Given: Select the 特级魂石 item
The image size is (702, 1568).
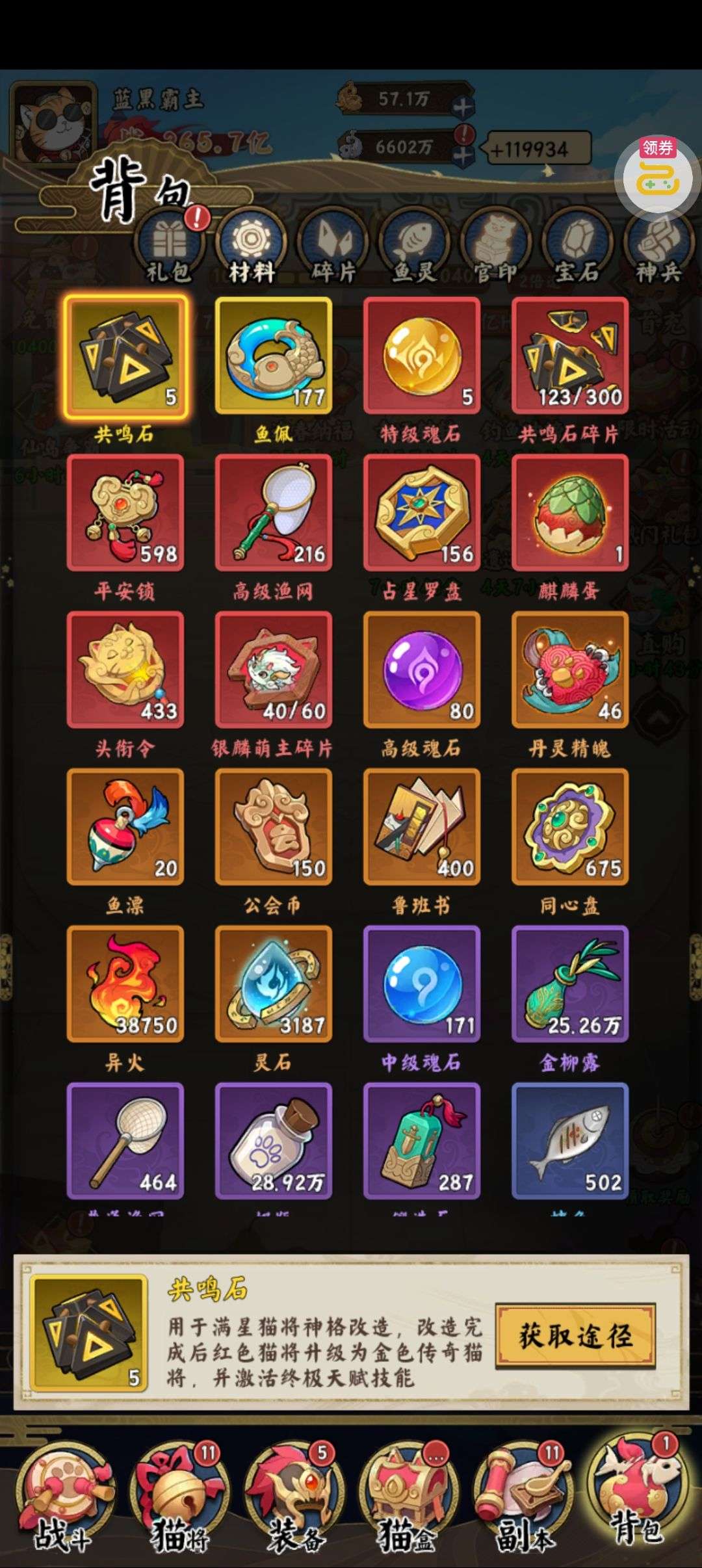Looking at the screenshot, I should click(x=421, y=356).
